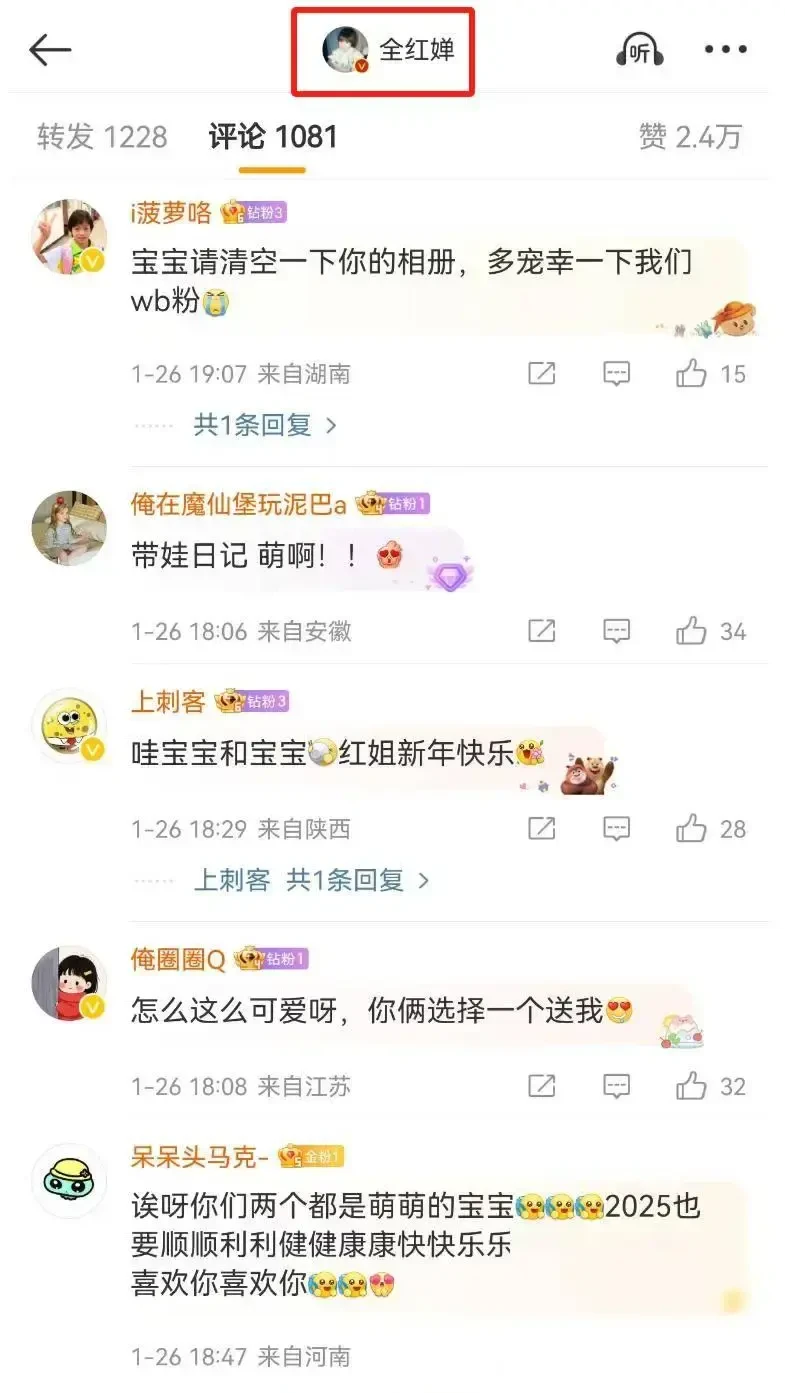Reply to 上刺客's comment

[x=617, y=828]
